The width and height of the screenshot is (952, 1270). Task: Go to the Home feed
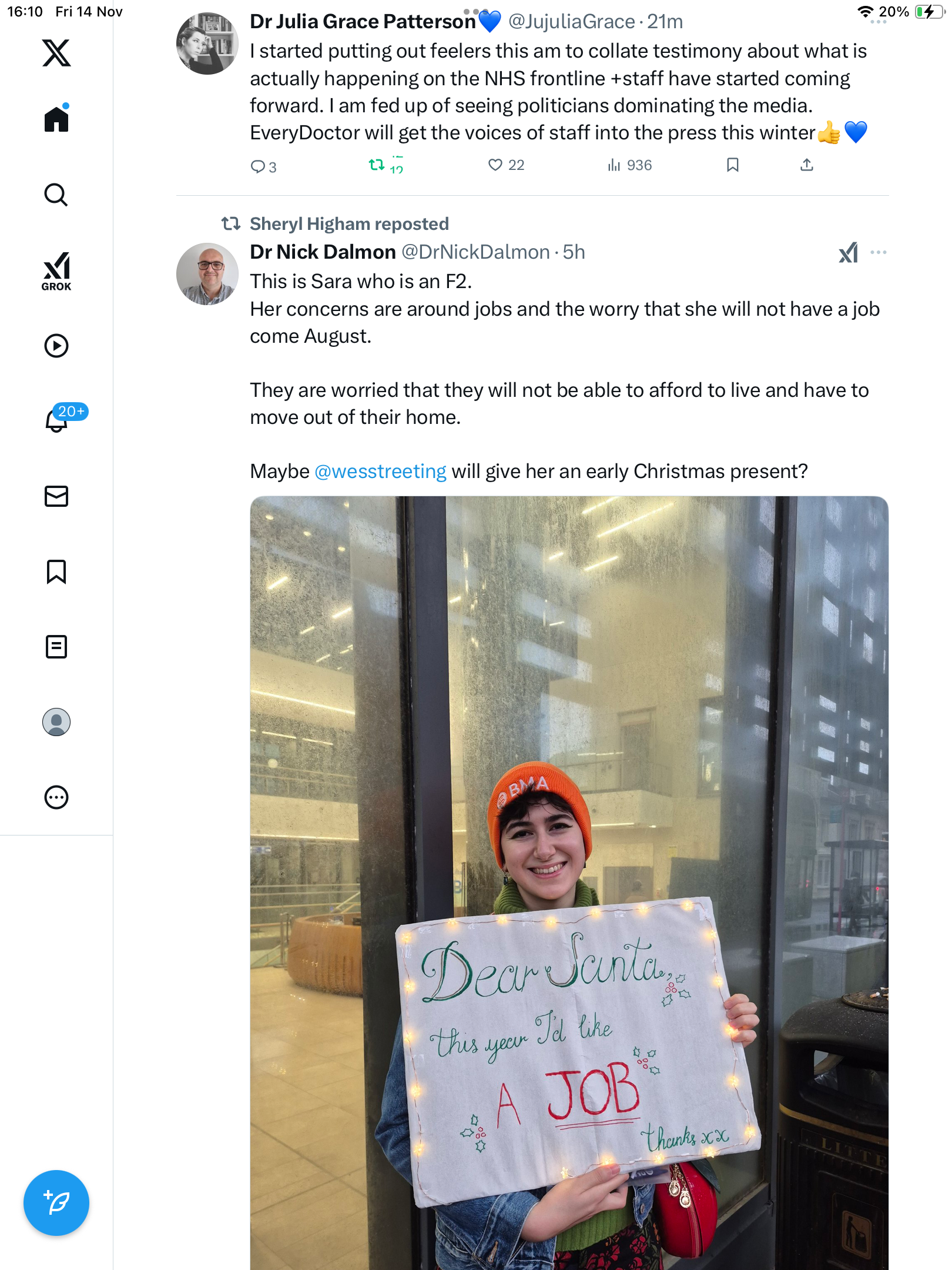tap(56, 119)
